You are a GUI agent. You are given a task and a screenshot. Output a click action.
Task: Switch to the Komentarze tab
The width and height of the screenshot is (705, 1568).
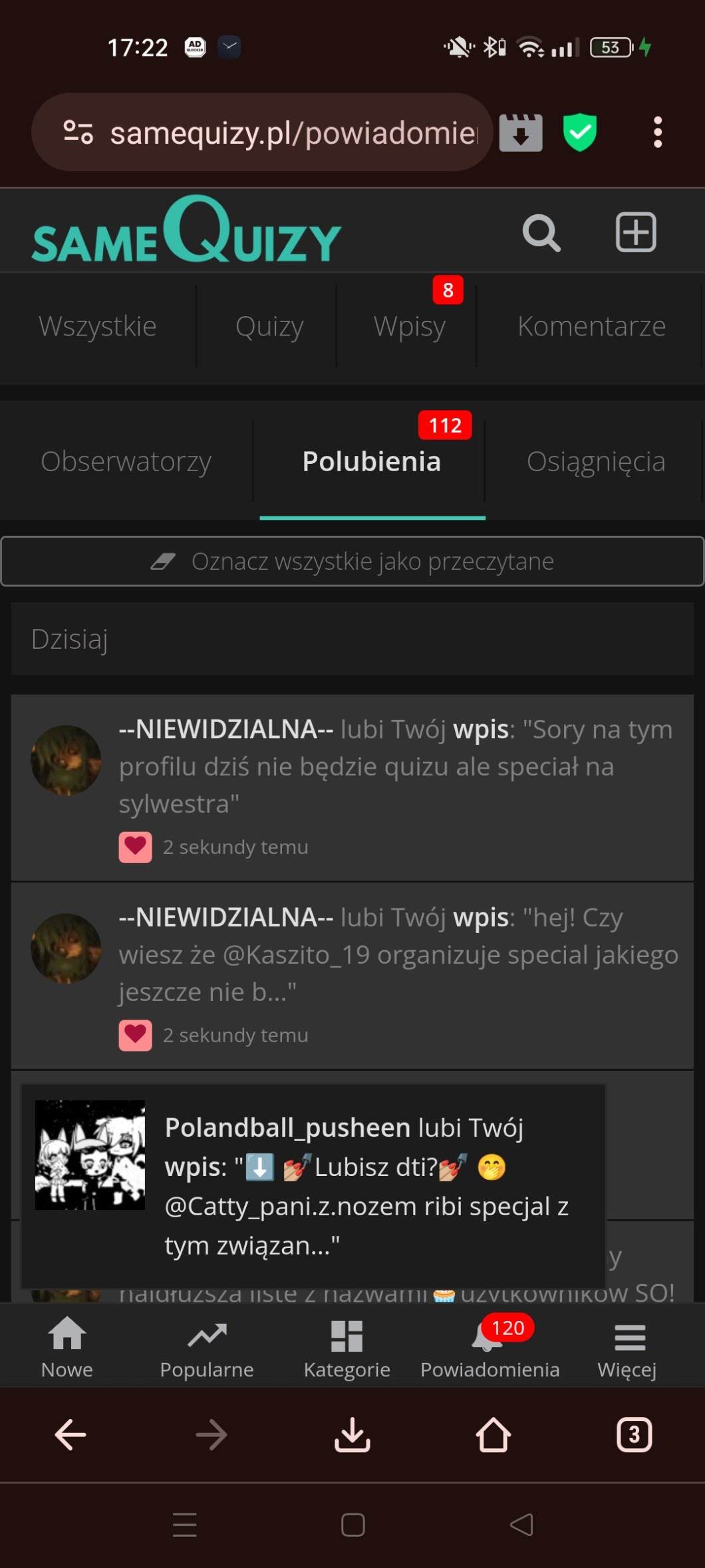click(591, 326)
